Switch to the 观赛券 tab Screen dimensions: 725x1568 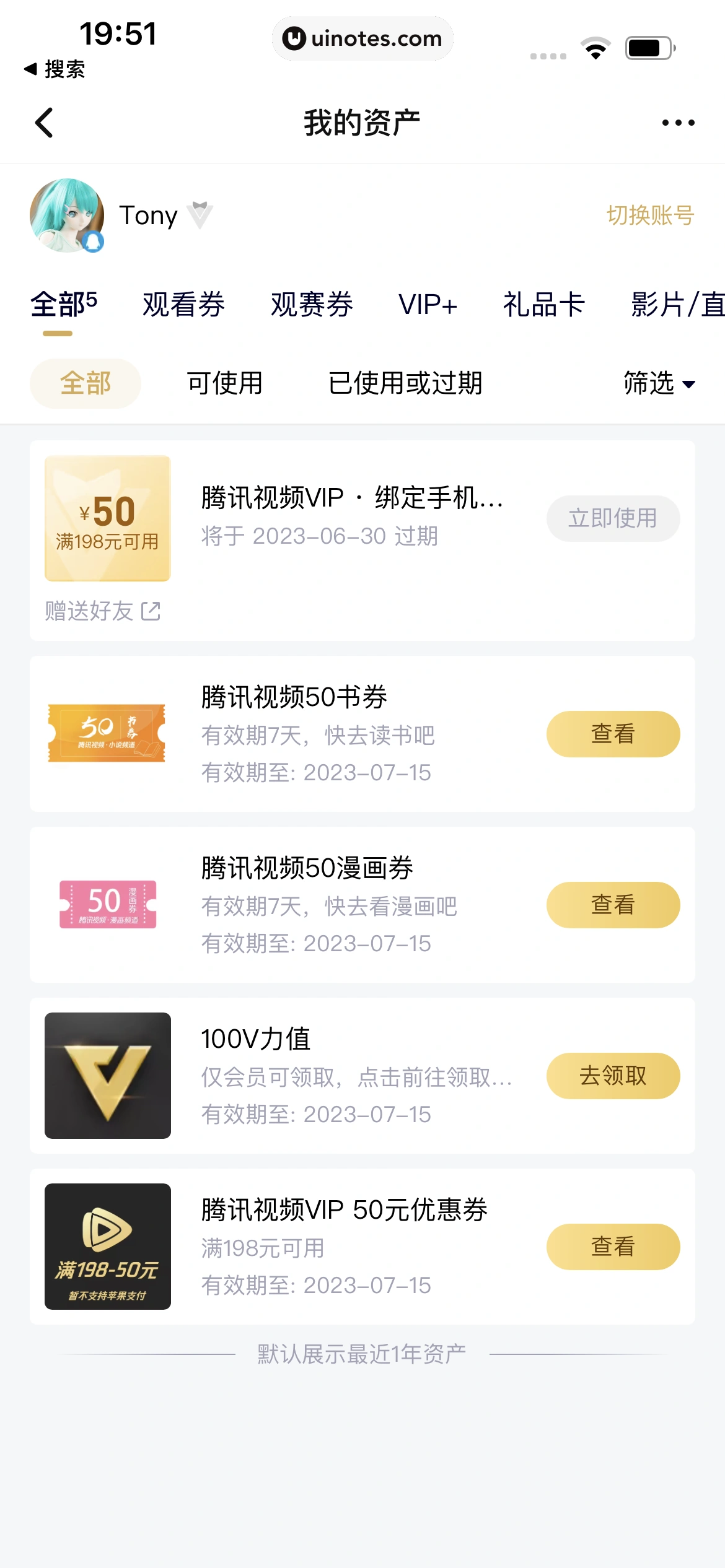[x=312, y=305]
